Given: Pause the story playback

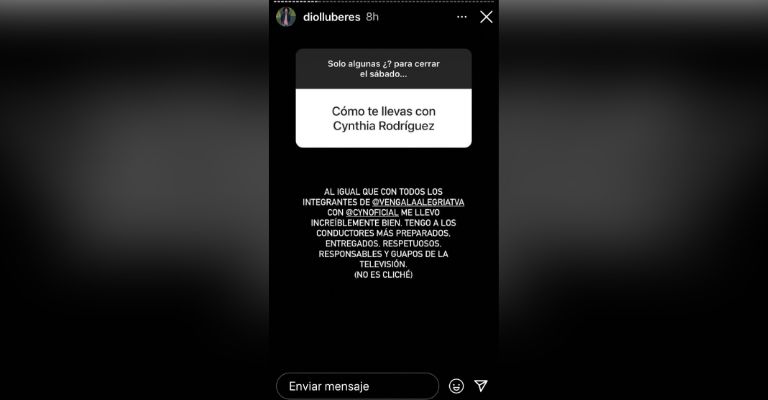Looking at the screenshot, I should (x=458, y=17).
